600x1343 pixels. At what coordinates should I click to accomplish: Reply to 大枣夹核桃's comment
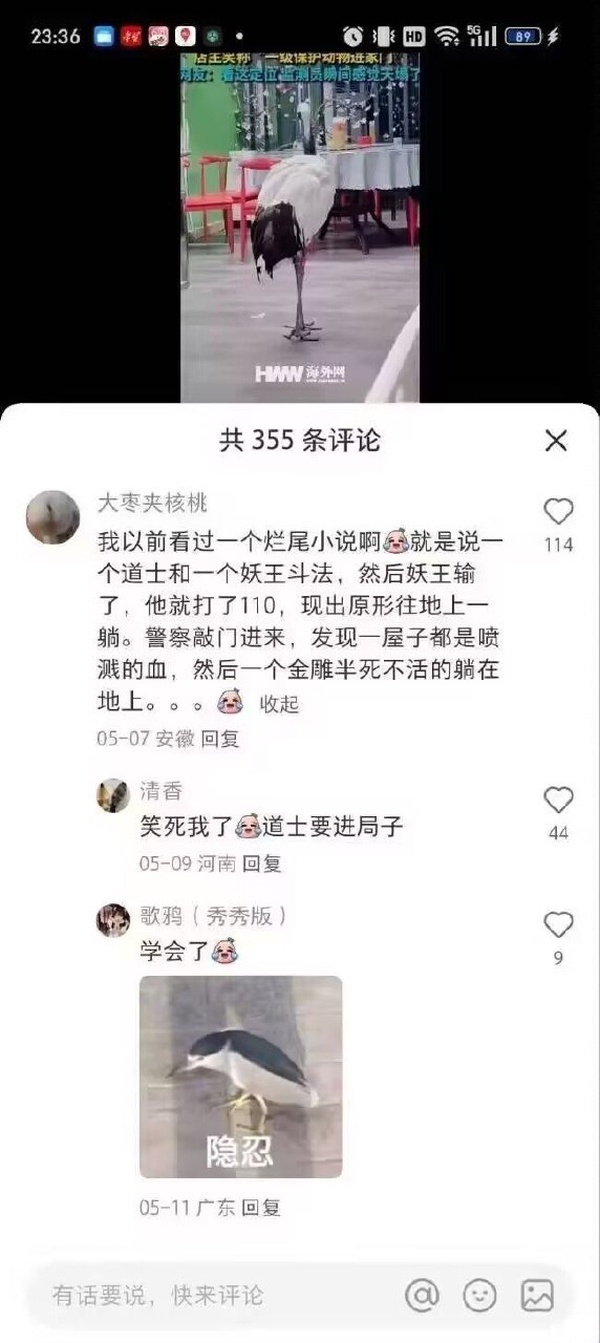point(220,739)
